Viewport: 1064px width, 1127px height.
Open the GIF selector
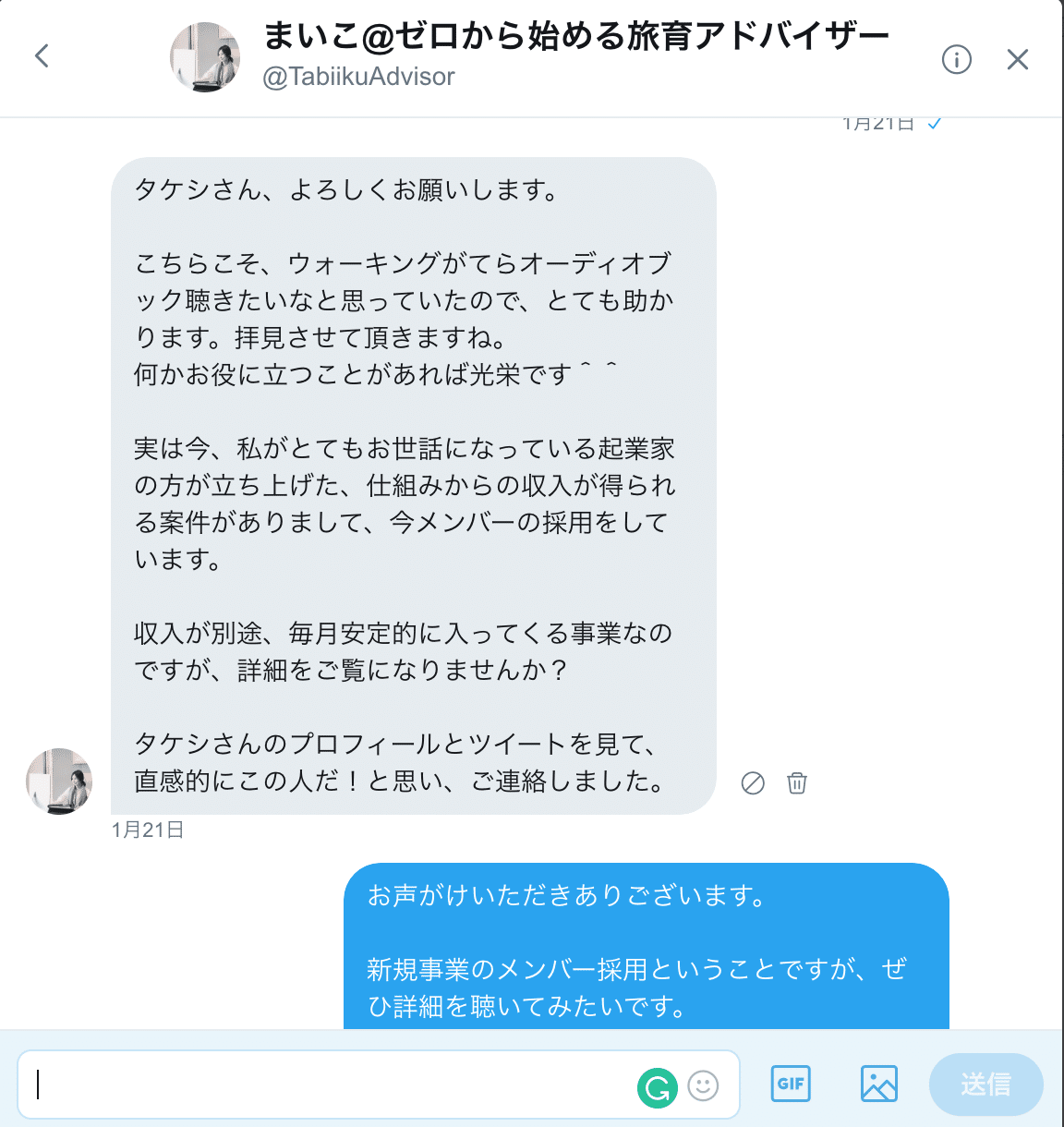click(790, 1084)
